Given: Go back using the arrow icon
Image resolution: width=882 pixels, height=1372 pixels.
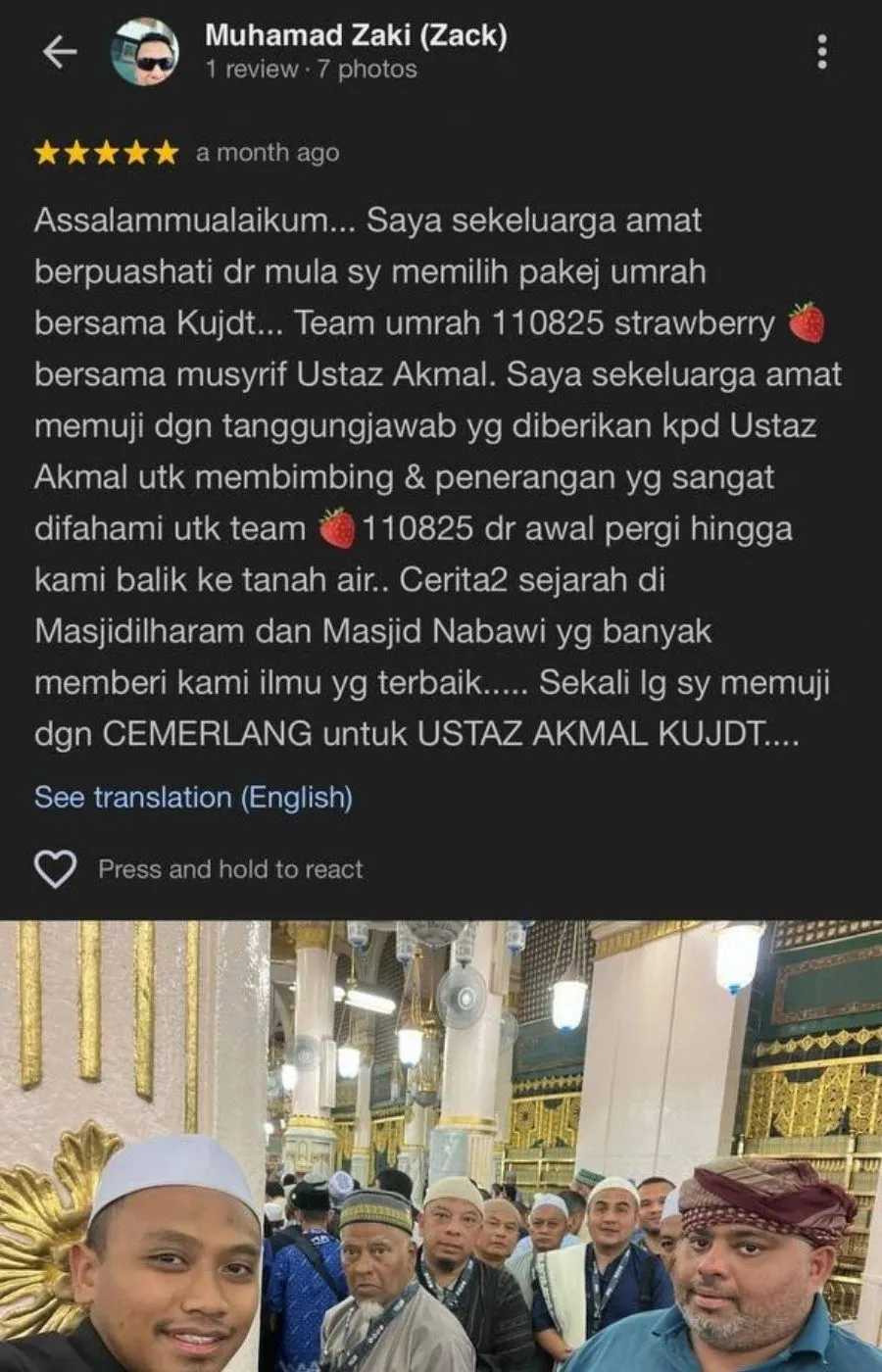Looking at the screenshot, I should click(x=60, y=53).
